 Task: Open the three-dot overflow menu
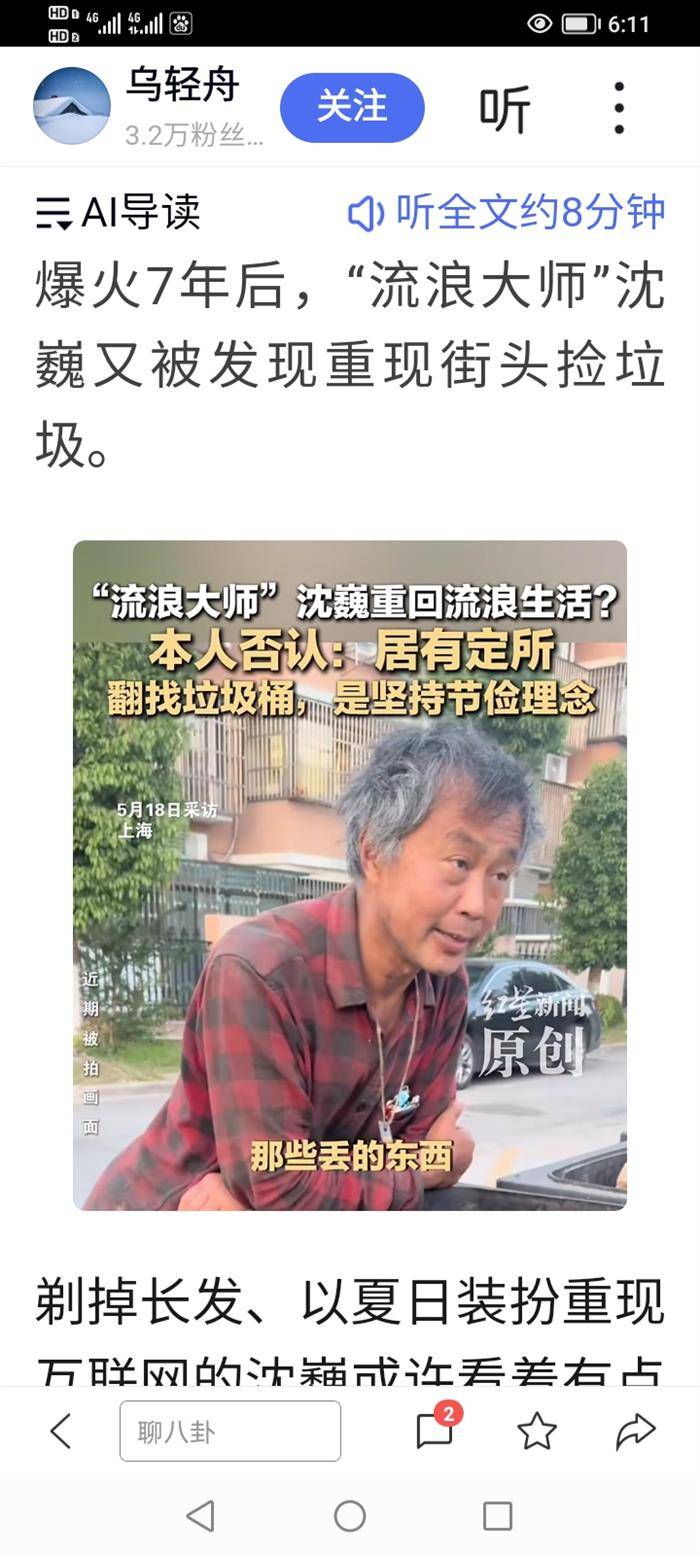pyautogui.click(x=619, y=108)
